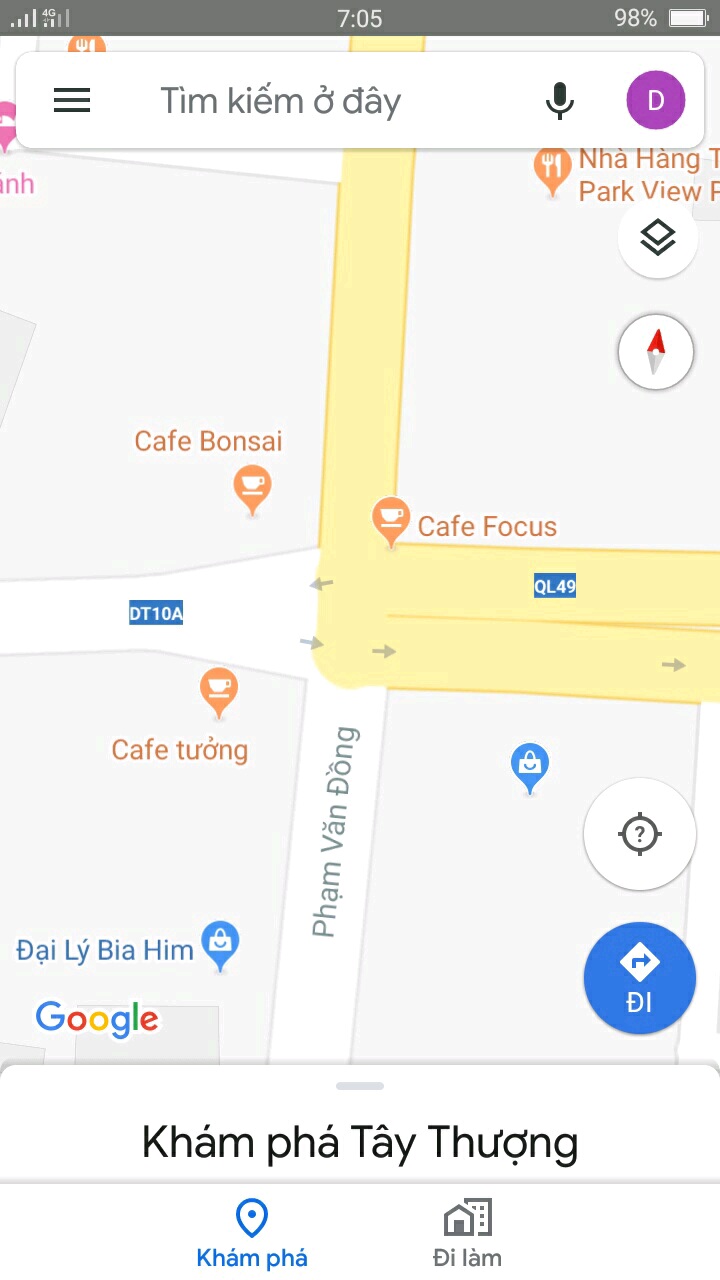This screenshot has width=720, height=1280.
Task: Open the hamburger menu drawer
Action: [72, 100]
